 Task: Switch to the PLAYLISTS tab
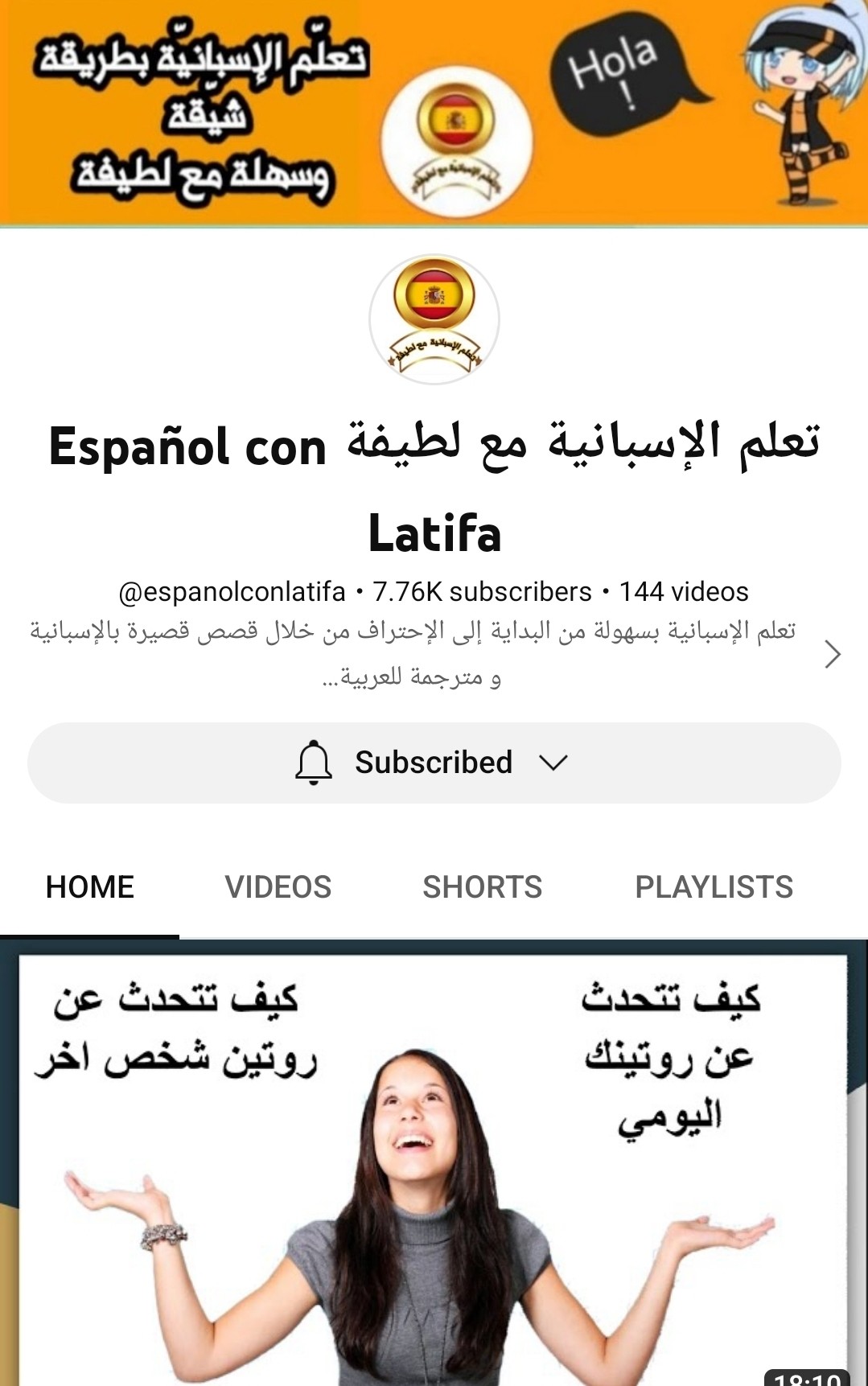(x=714, y=887)
